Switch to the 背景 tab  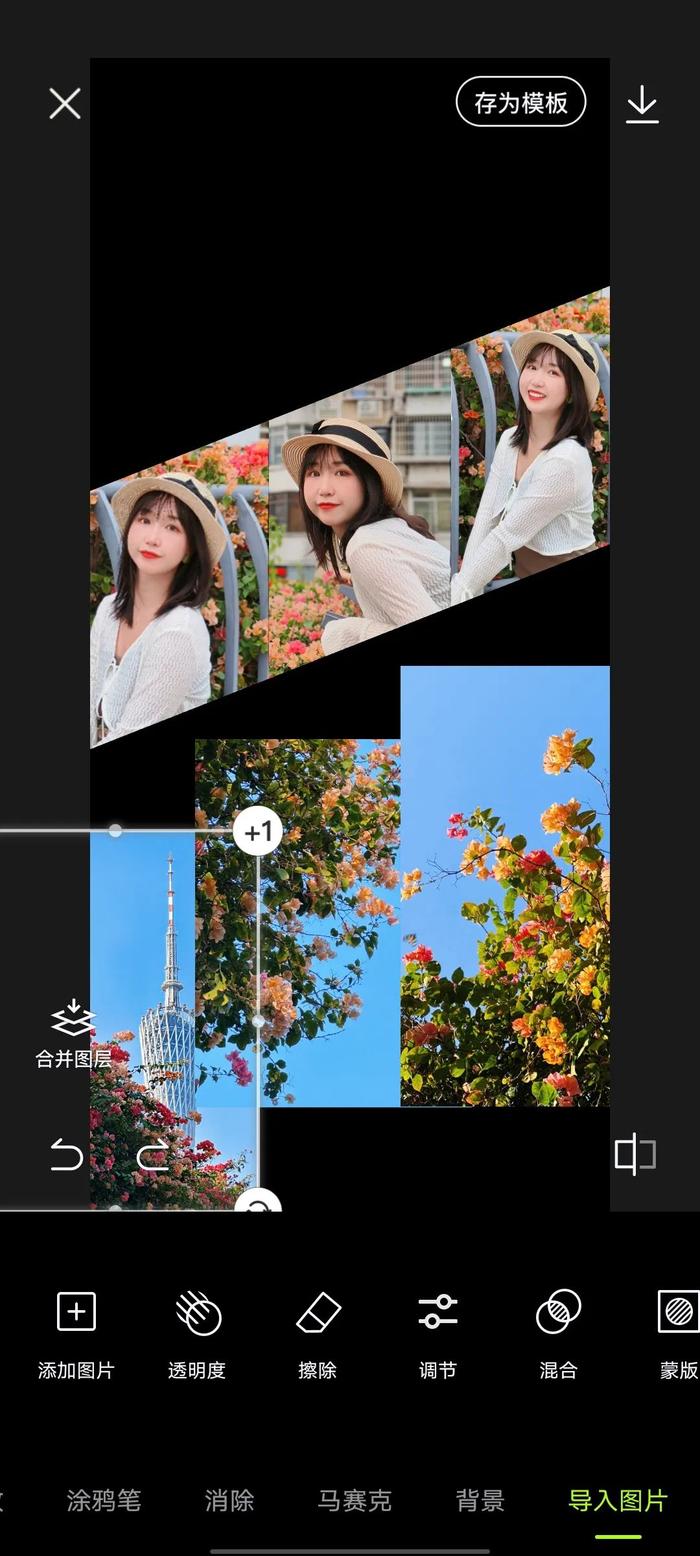coord(480,1501)
